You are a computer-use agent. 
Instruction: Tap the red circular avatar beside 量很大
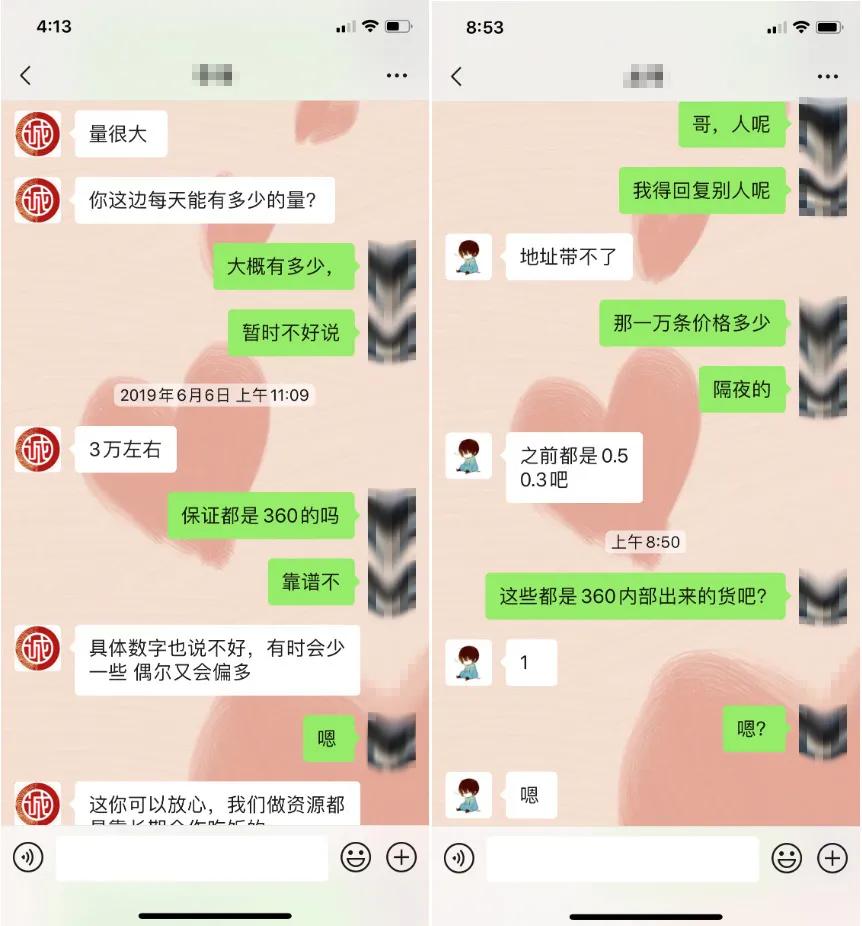(37, 133)
